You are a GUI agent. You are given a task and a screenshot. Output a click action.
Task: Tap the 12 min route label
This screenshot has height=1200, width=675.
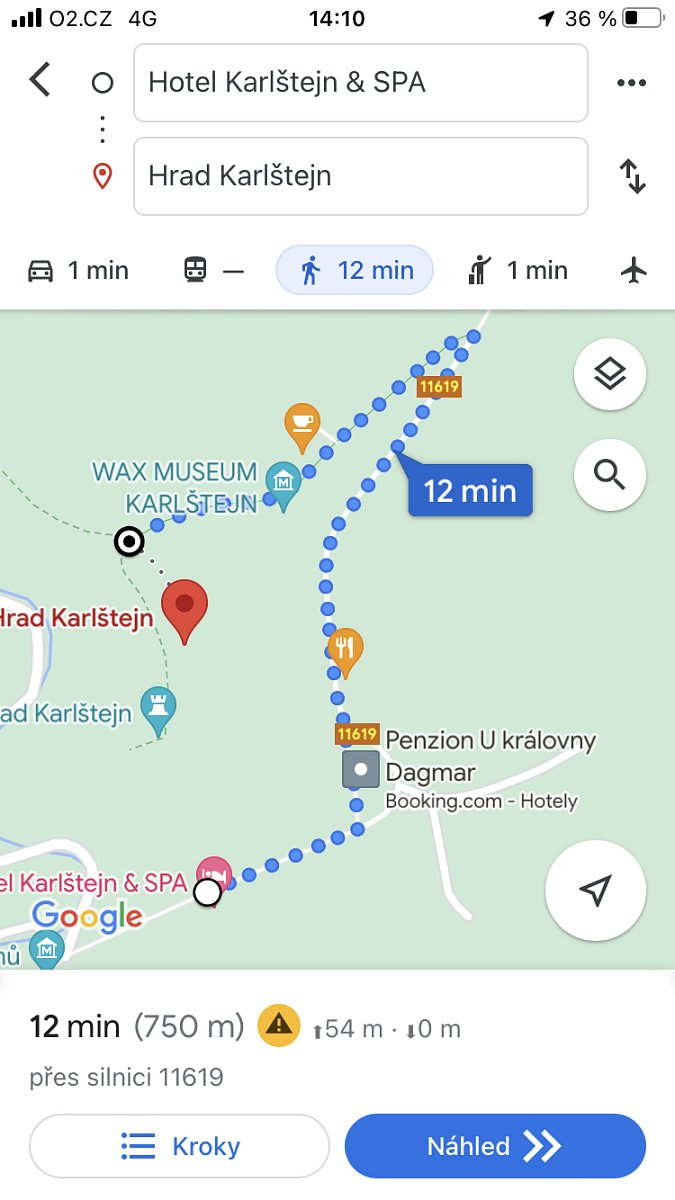tap(470, 491)
